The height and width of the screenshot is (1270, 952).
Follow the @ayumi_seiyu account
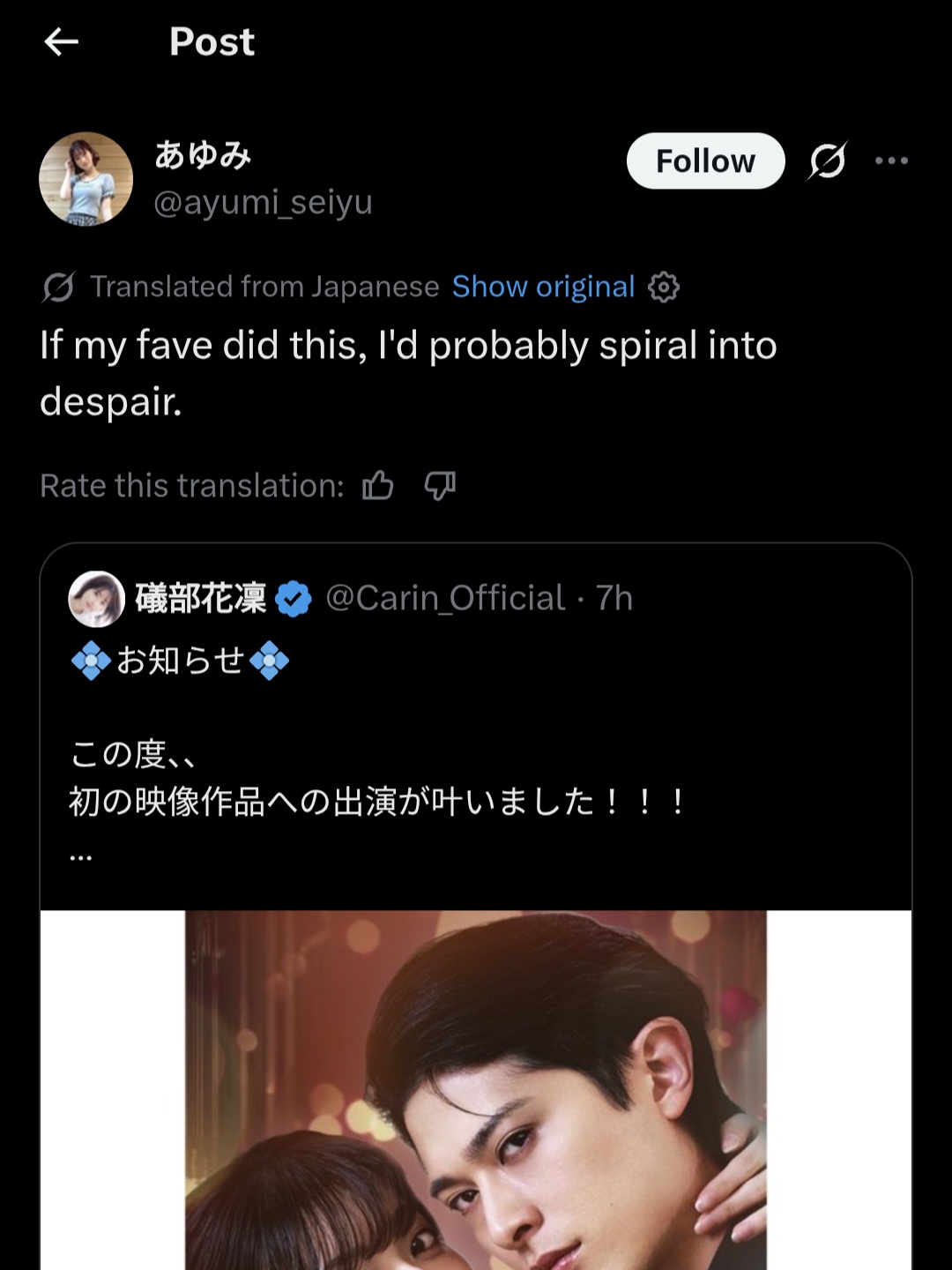[x=705, y=161]
